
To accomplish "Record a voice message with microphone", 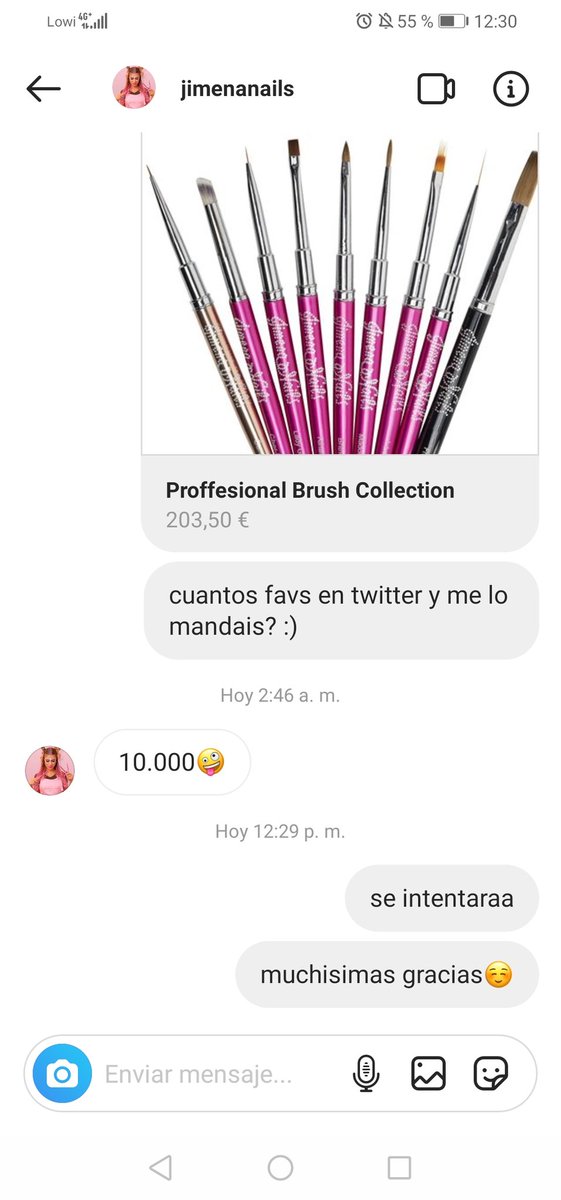I will tap(367, 1074).
